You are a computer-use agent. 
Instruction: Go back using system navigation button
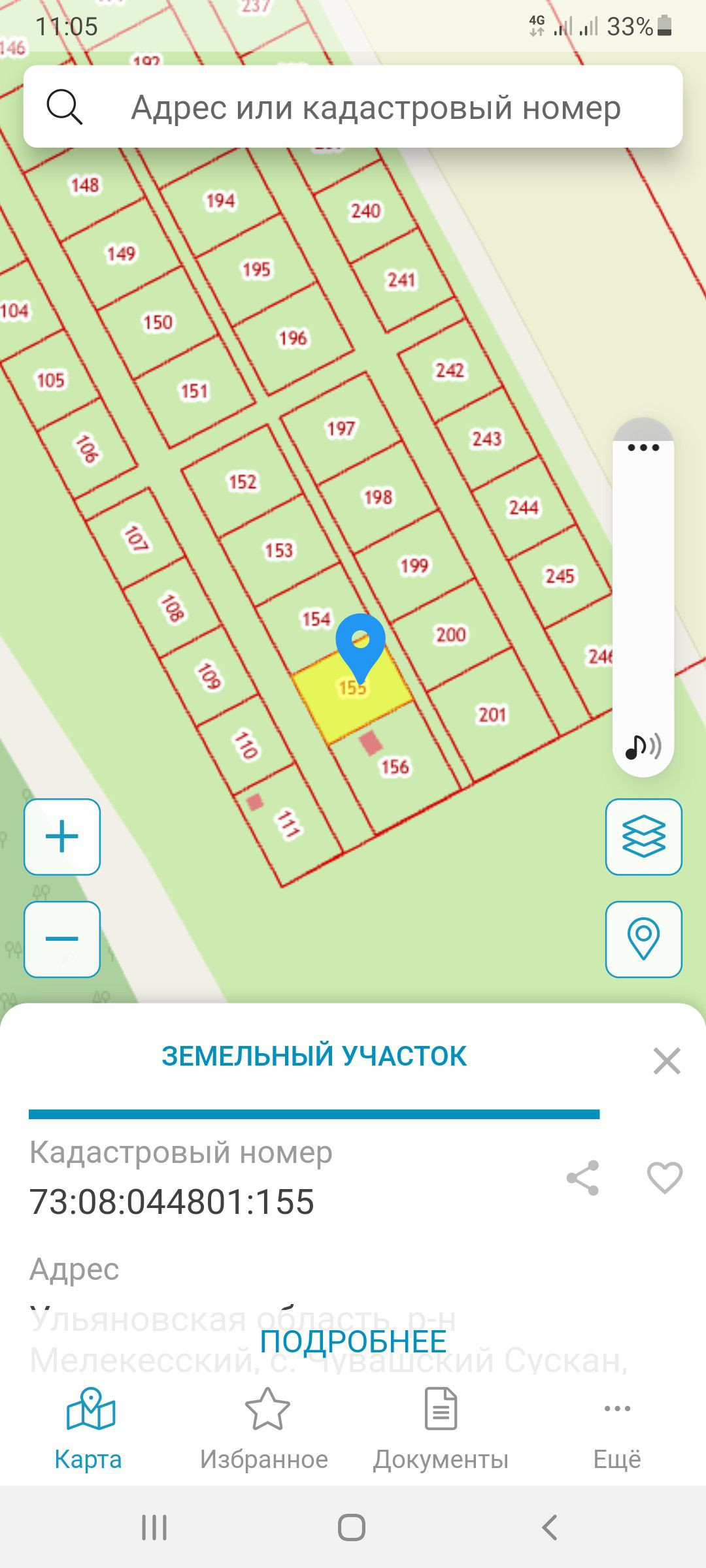(x=550, y=1527)
